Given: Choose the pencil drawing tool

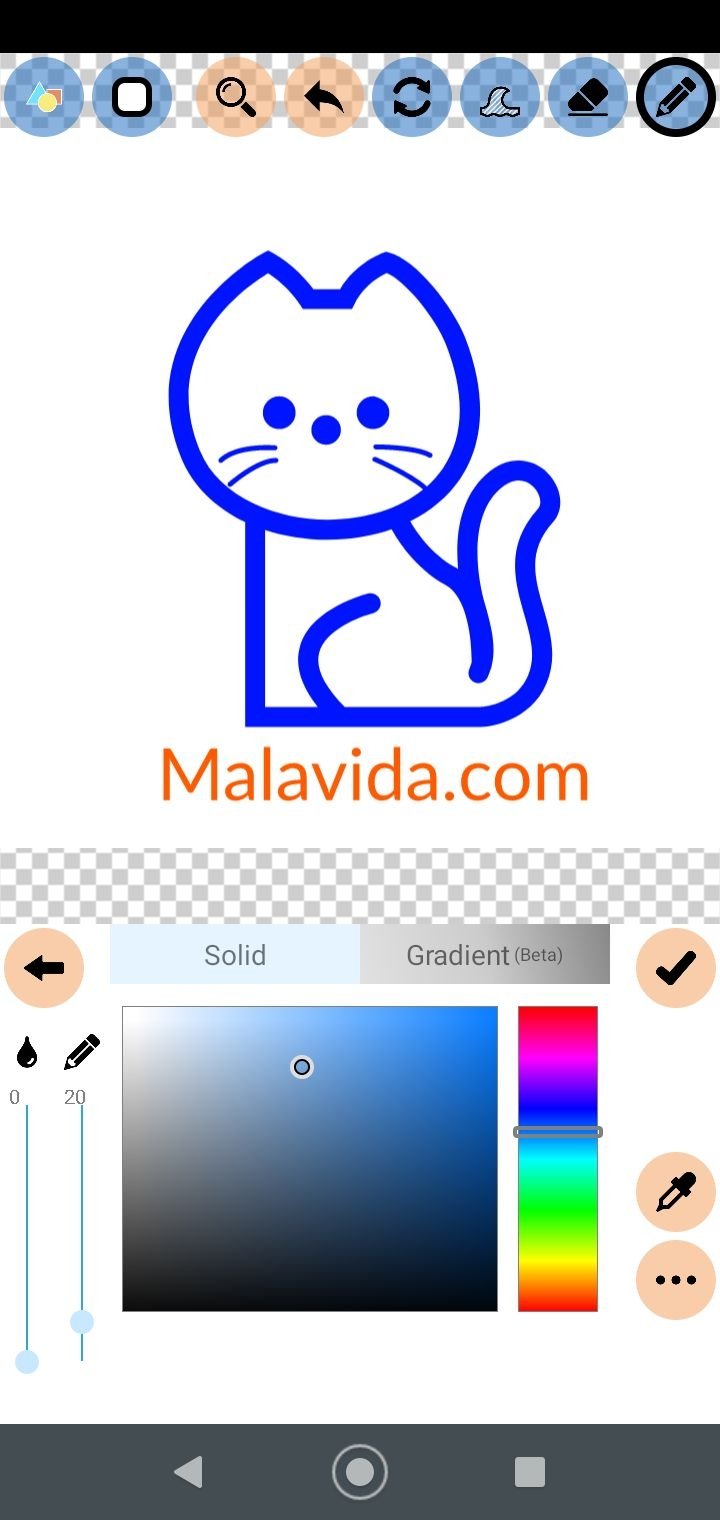Looking at the screenshot, I should tap(676, 97).
